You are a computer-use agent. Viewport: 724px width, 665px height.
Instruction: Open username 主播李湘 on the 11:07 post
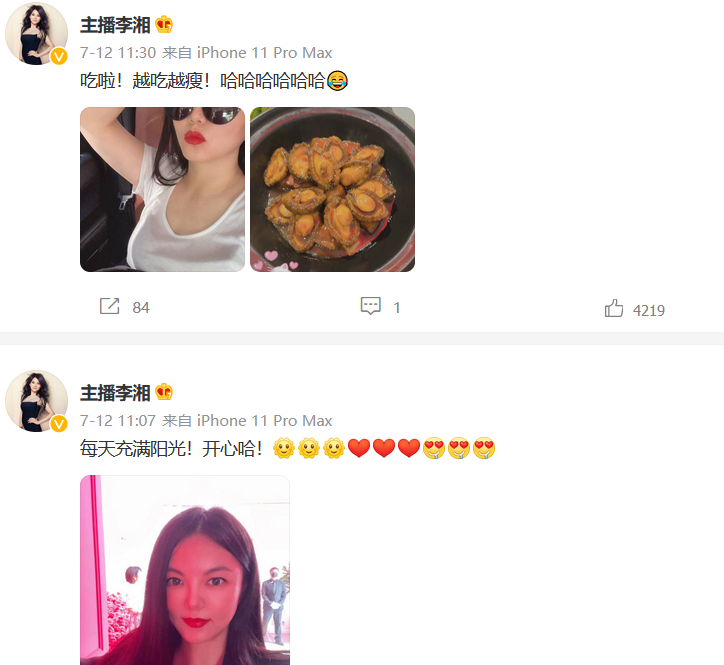coord(115,392)
